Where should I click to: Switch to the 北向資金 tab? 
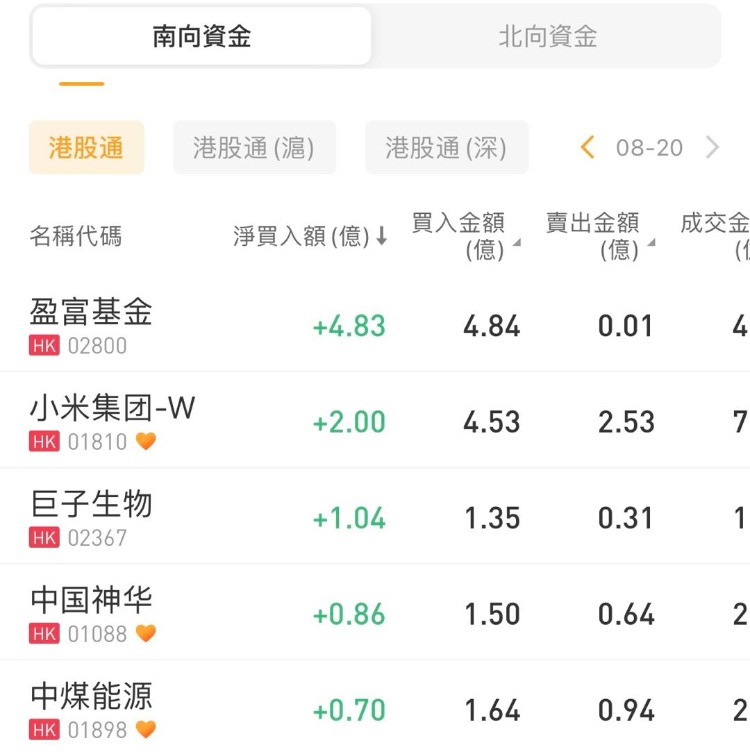click(x=547, y=37)
